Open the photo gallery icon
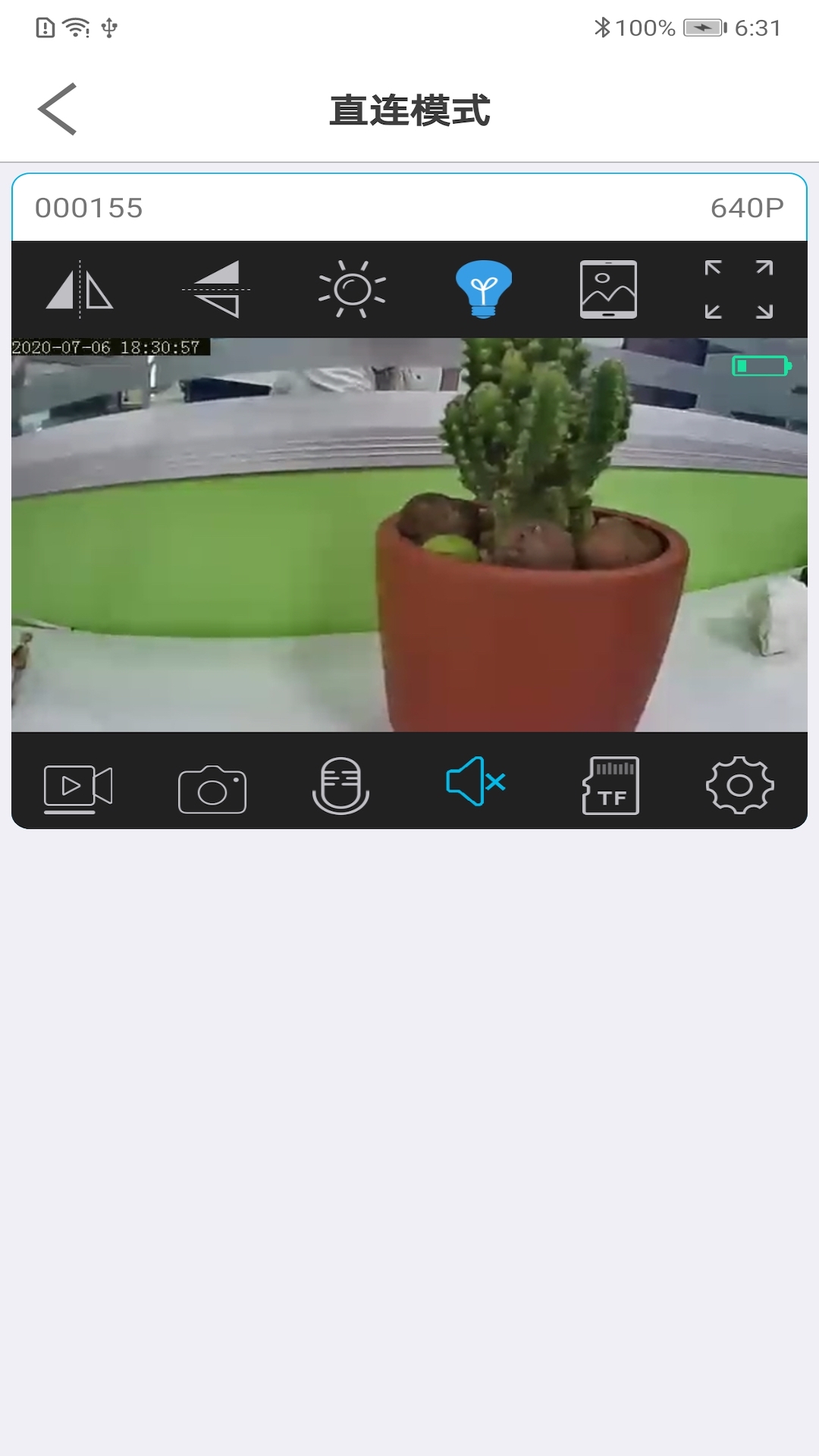Screen dimensions: 819x1456 click(608, 290)
